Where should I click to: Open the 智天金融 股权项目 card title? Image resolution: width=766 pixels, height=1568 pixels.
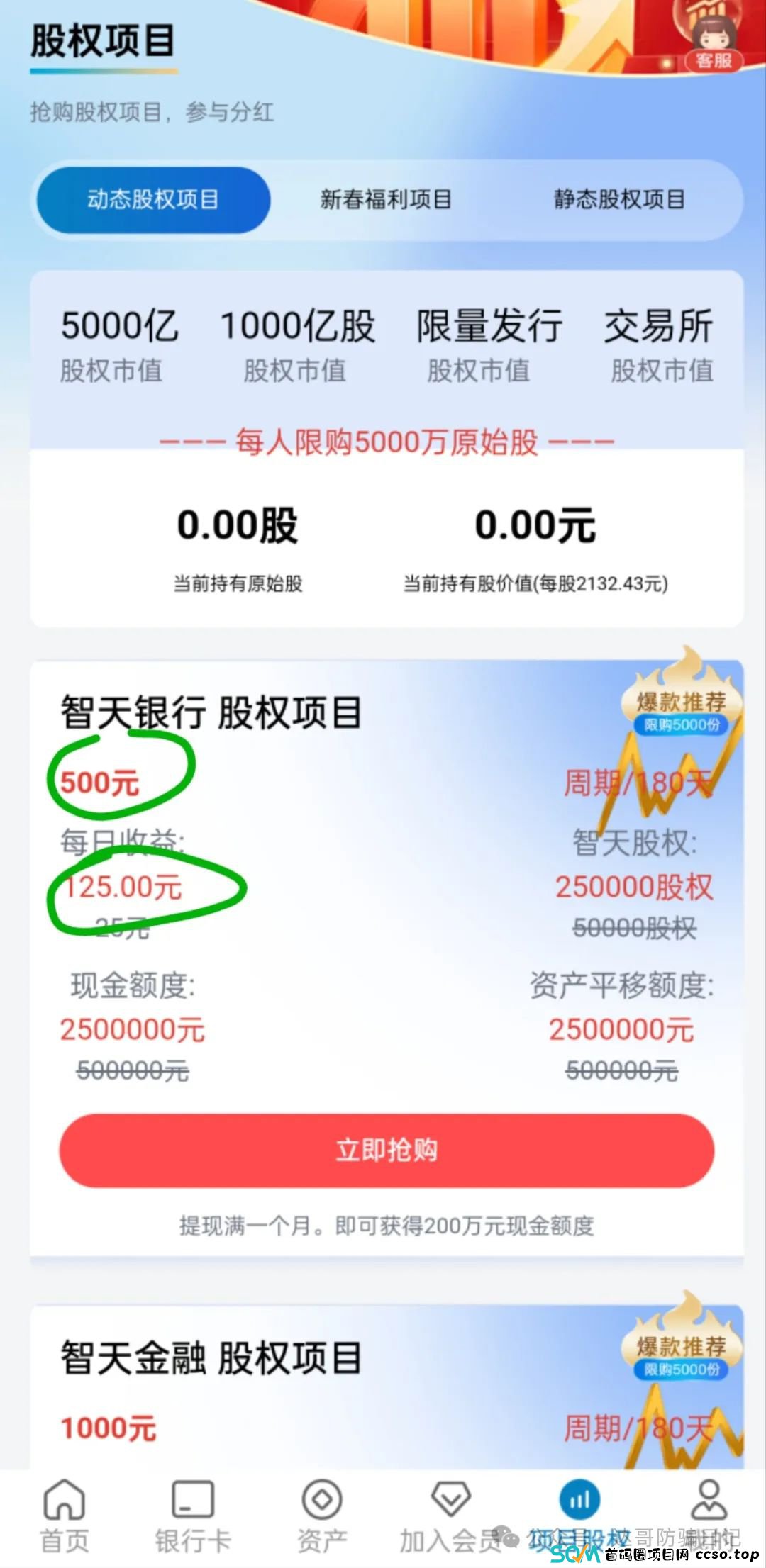213,1356
